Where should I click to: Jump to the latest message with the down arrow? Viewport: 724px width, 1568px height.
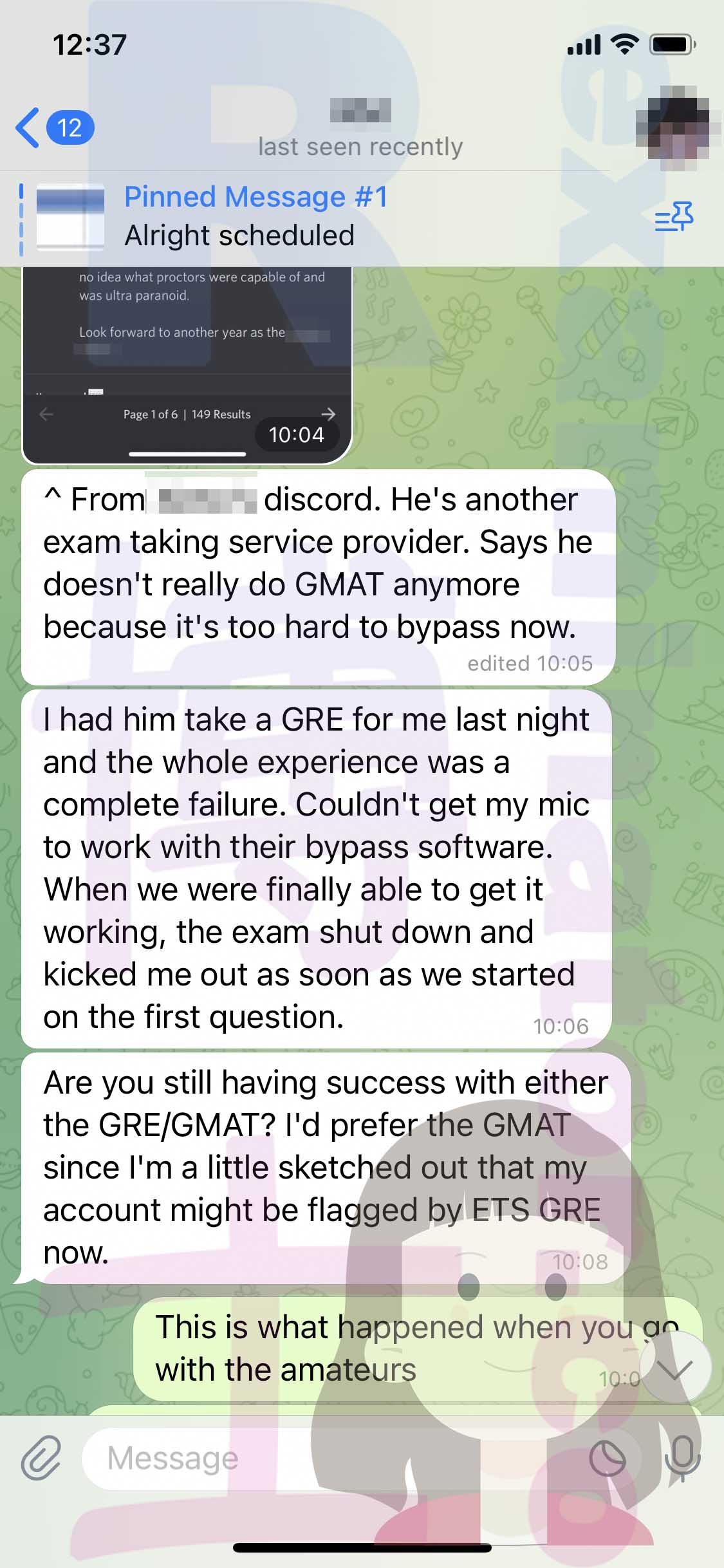click(676, 1368)
